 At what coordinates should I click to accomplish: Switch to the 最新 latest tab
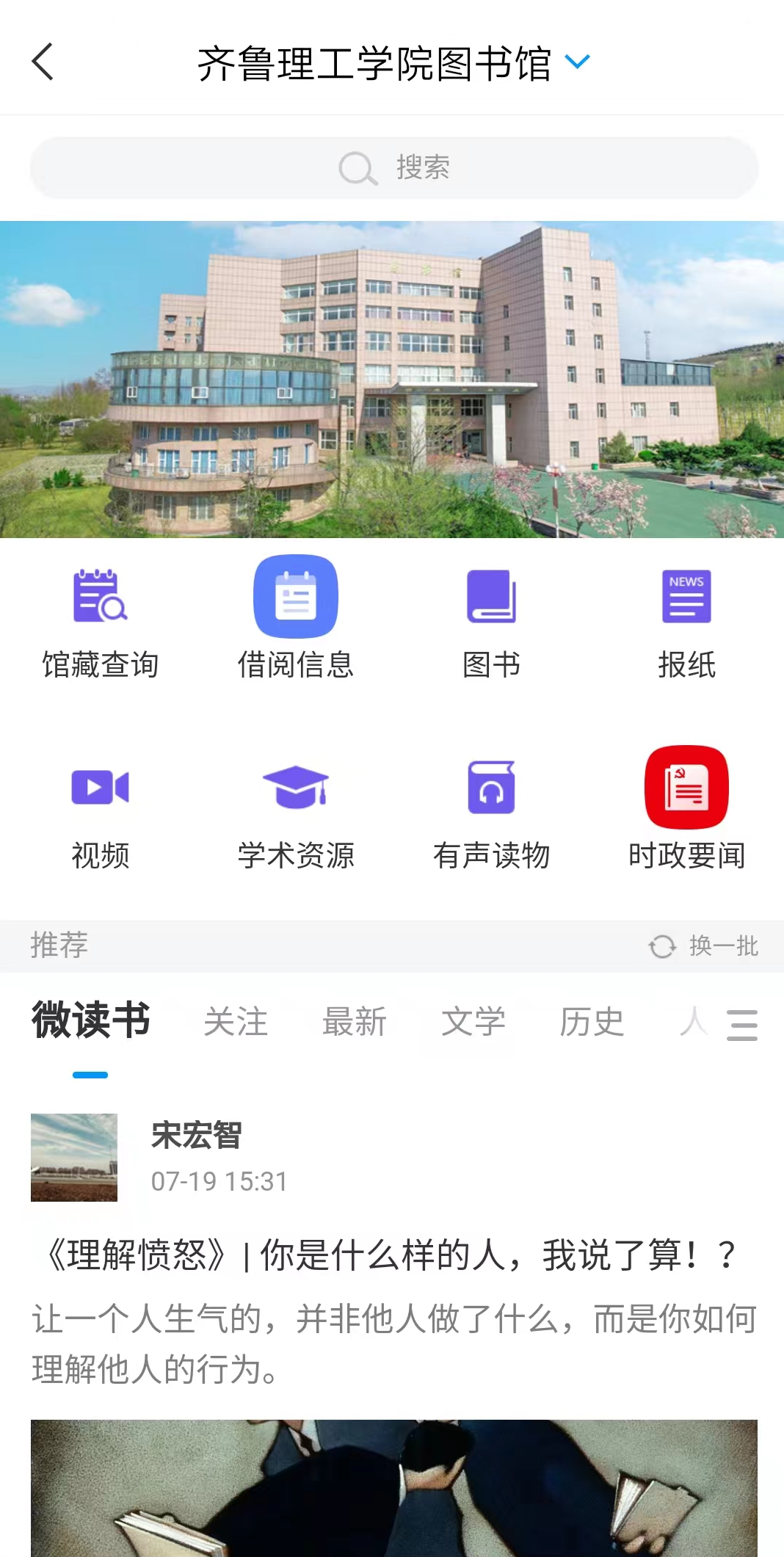(355, 1023)
